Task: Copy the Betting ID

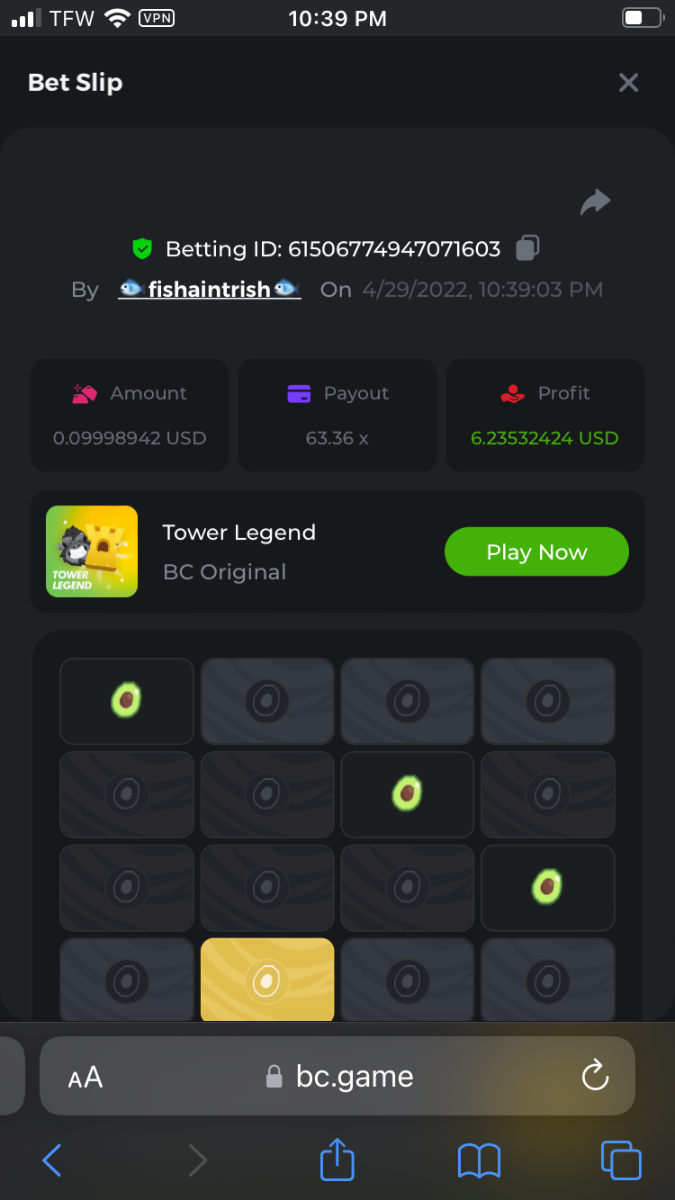Action: click(528, 248)
